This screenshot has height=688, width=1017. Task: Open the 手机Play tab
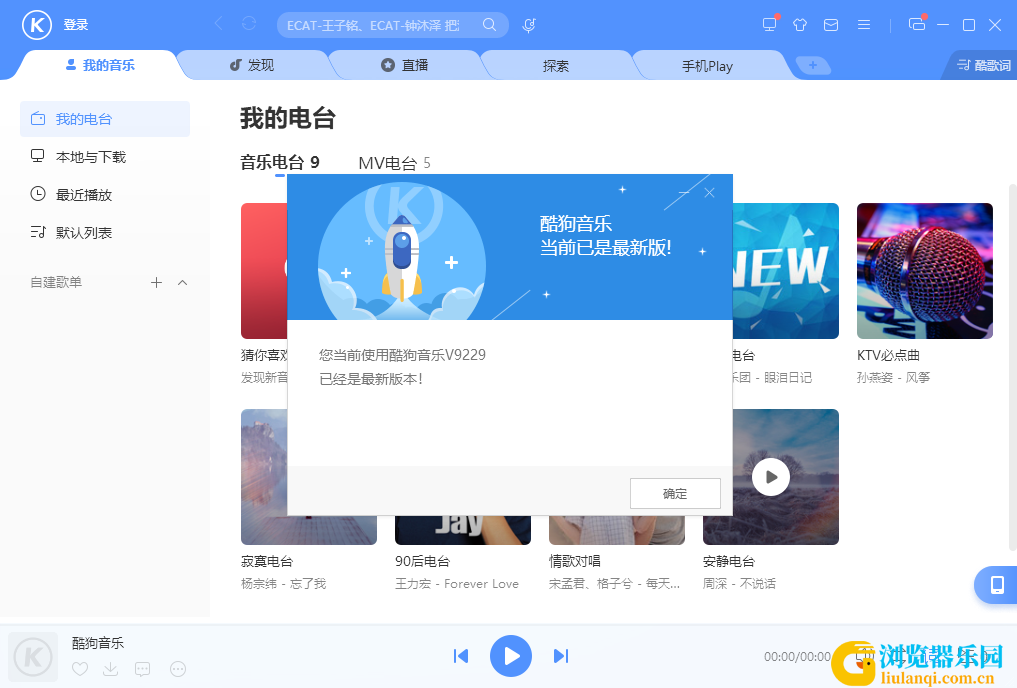[x=707, y=66]
